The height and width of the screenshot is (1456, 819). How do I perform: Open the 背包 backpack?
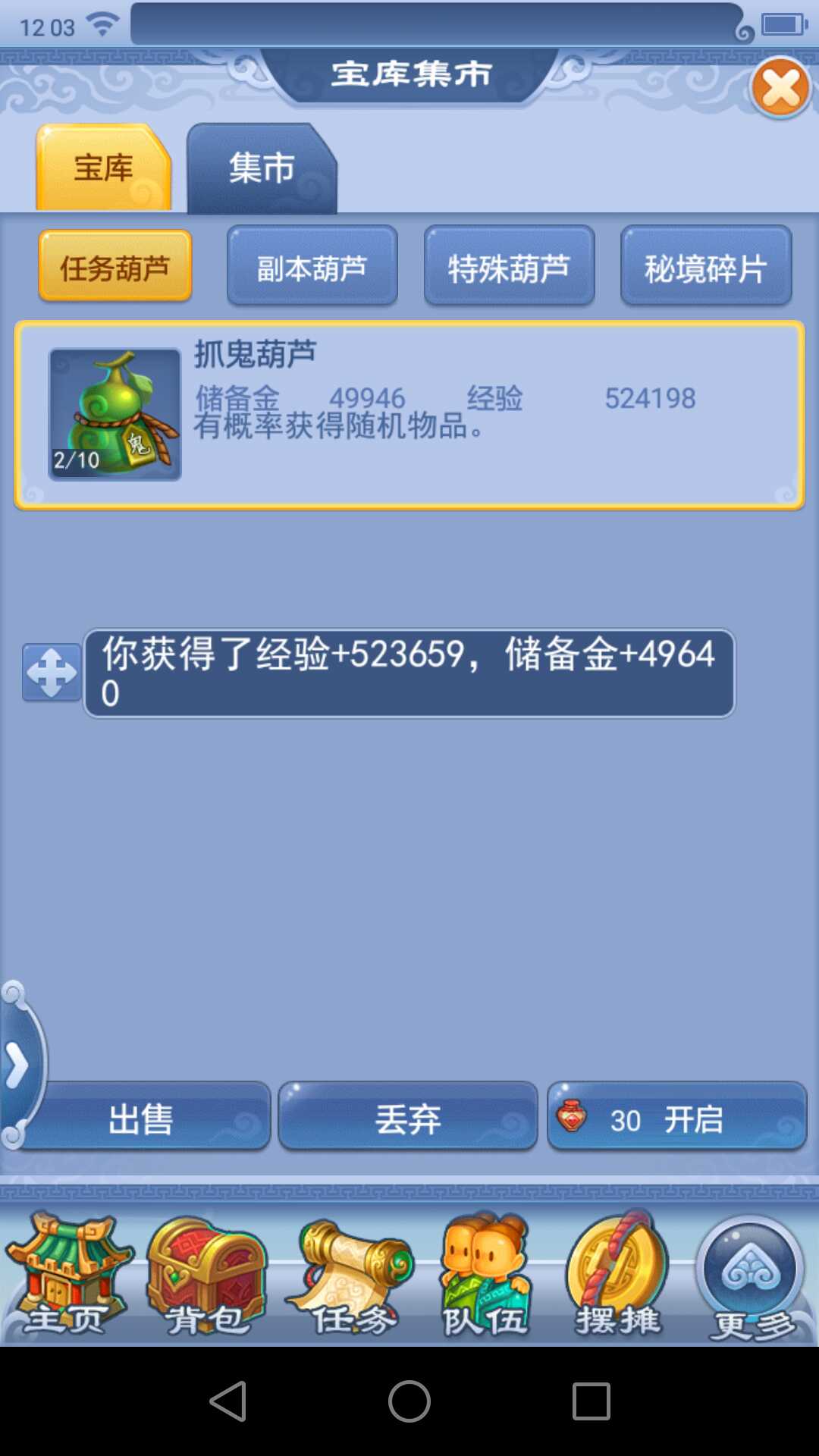coord(206,1274)
